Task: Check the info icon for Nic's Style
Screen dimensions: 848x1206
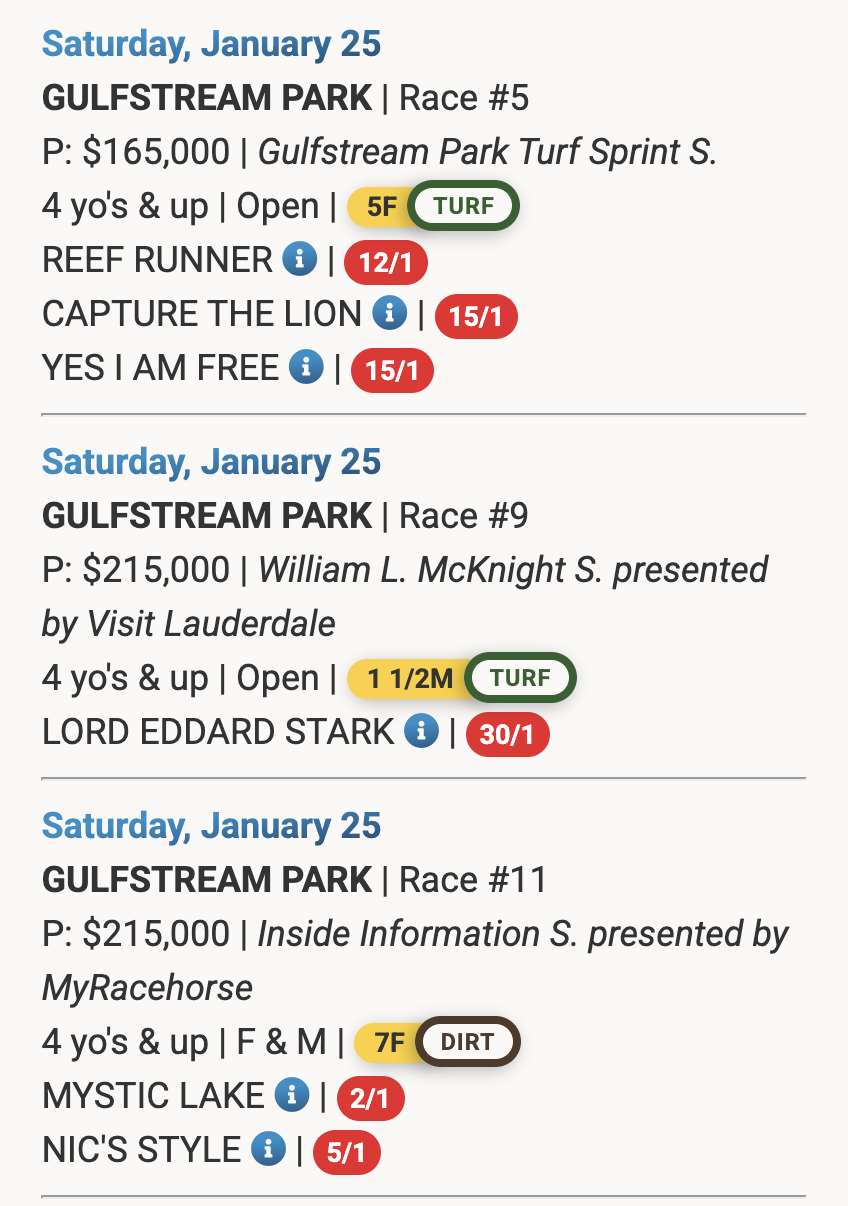Action: [x=268, y=1150]
